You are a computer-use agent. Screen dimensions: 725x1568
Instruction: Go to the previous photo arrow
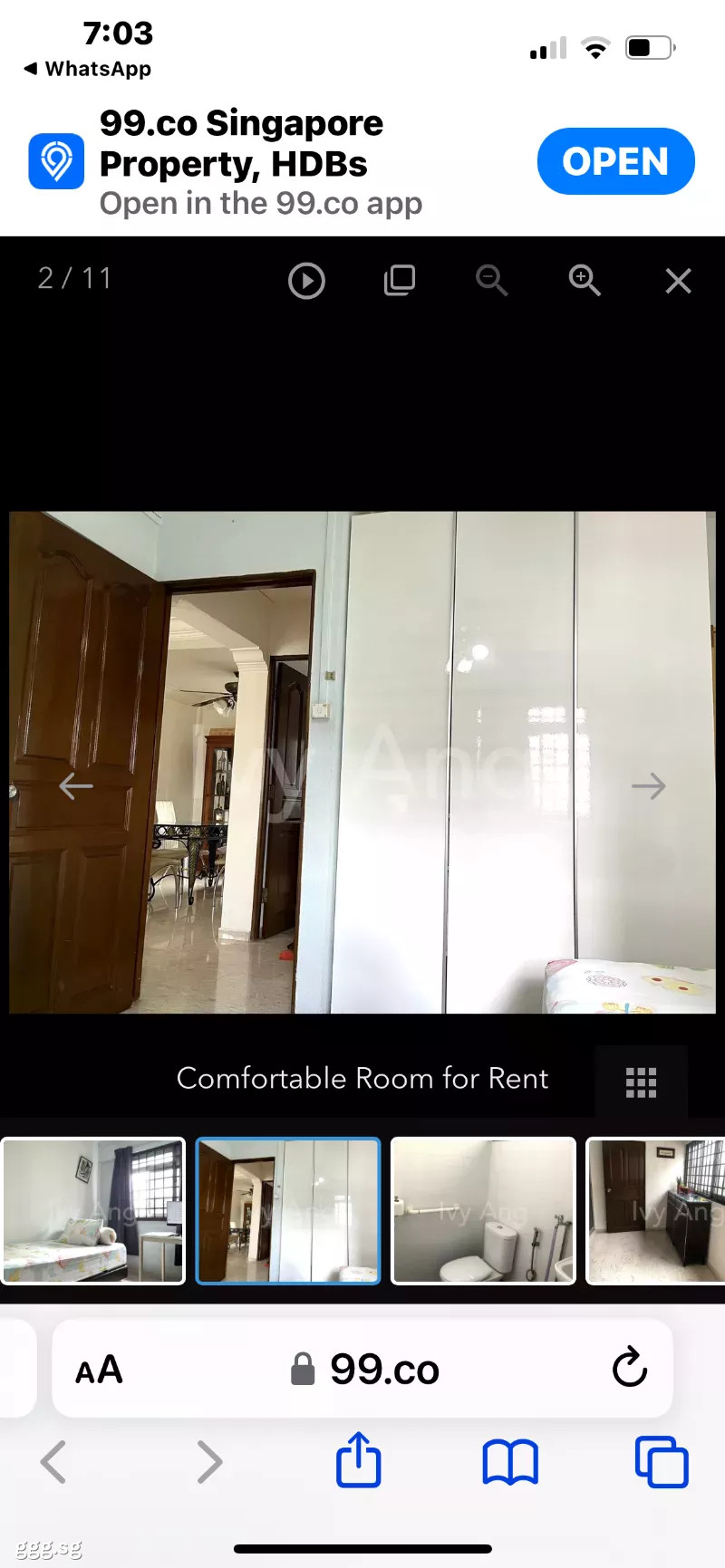[x=76, y=786]
